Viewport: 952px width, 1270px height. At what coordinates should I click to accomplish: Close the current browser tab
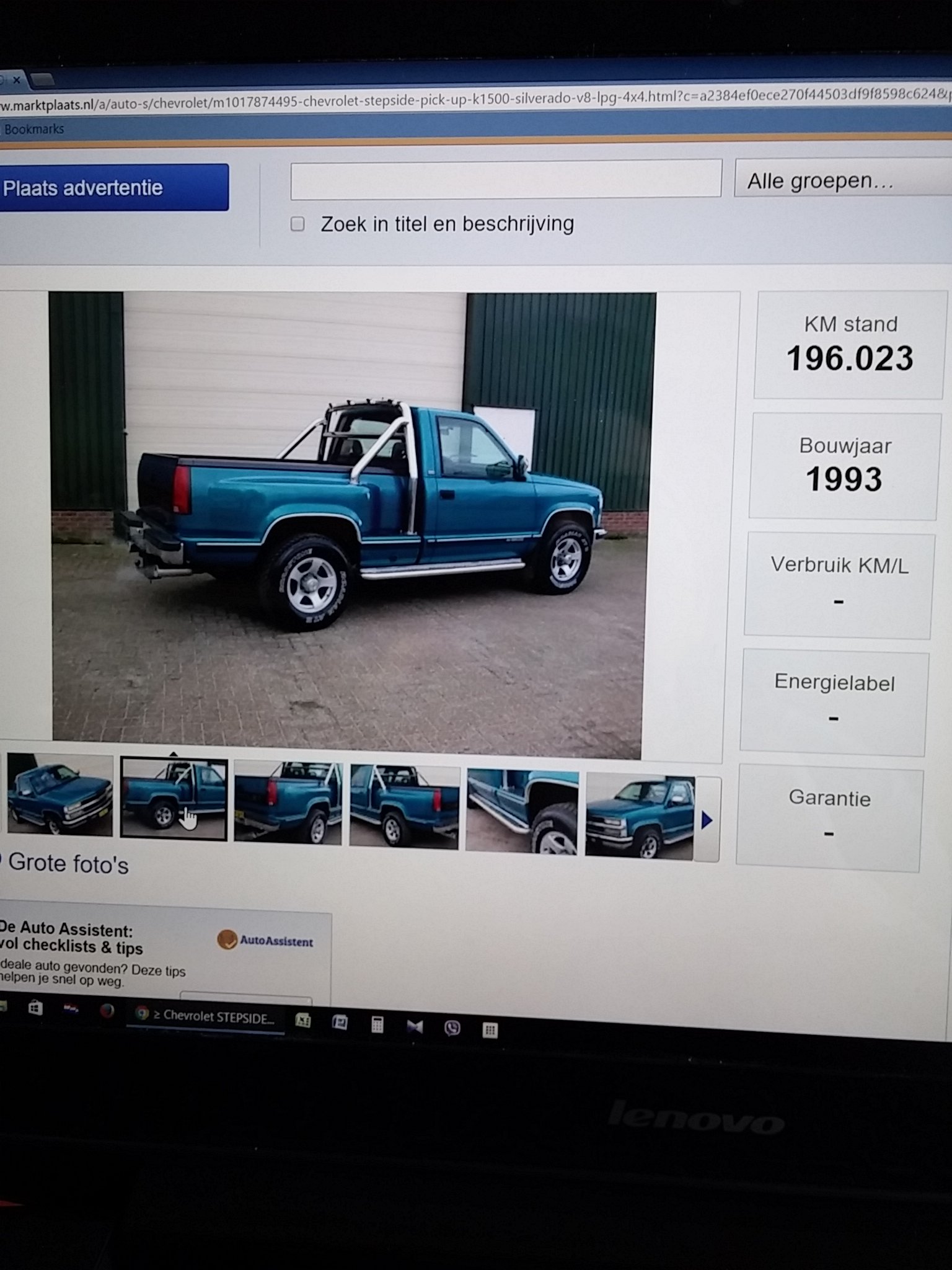(x=17, y=80)
